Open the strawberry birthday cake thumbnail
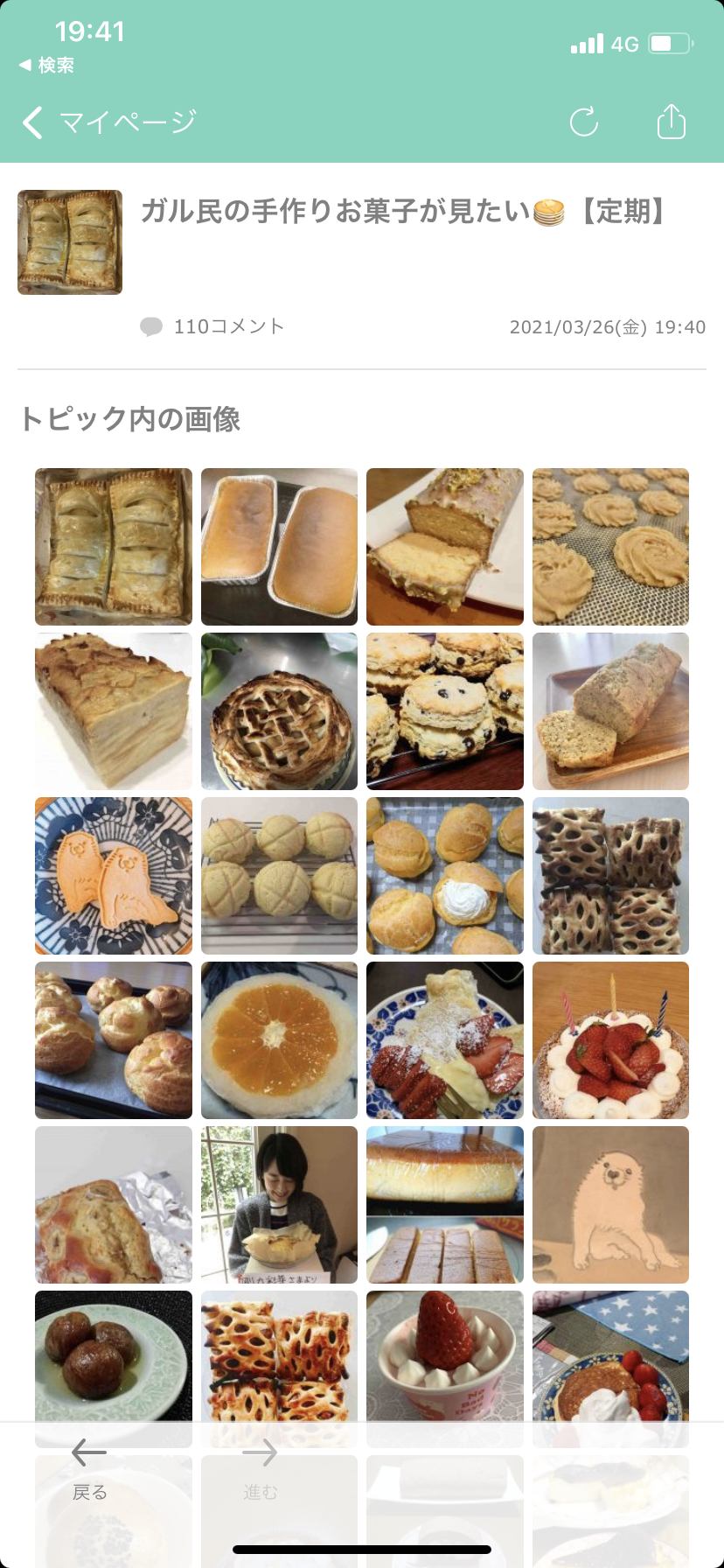Viewport: 724px width, 1568px height. click(609, 1039)
